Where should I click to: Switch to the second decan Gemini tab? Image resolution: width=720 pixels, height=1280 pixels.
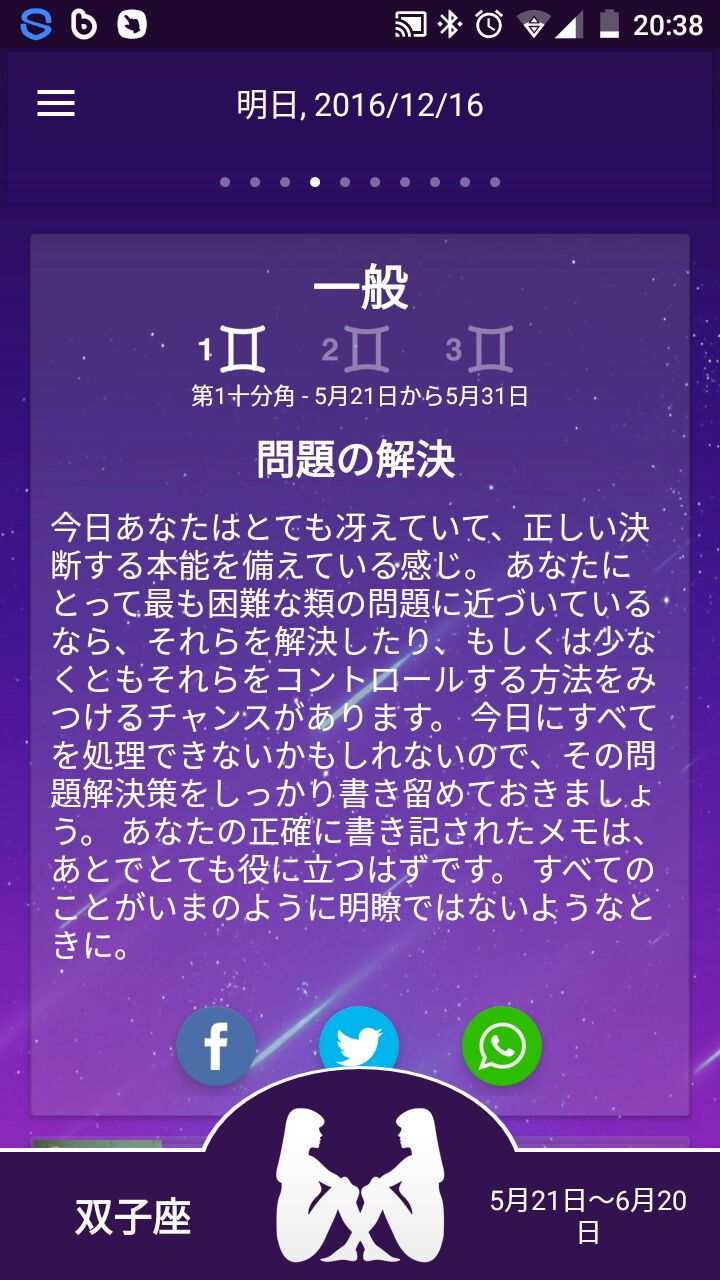(356, 350)
